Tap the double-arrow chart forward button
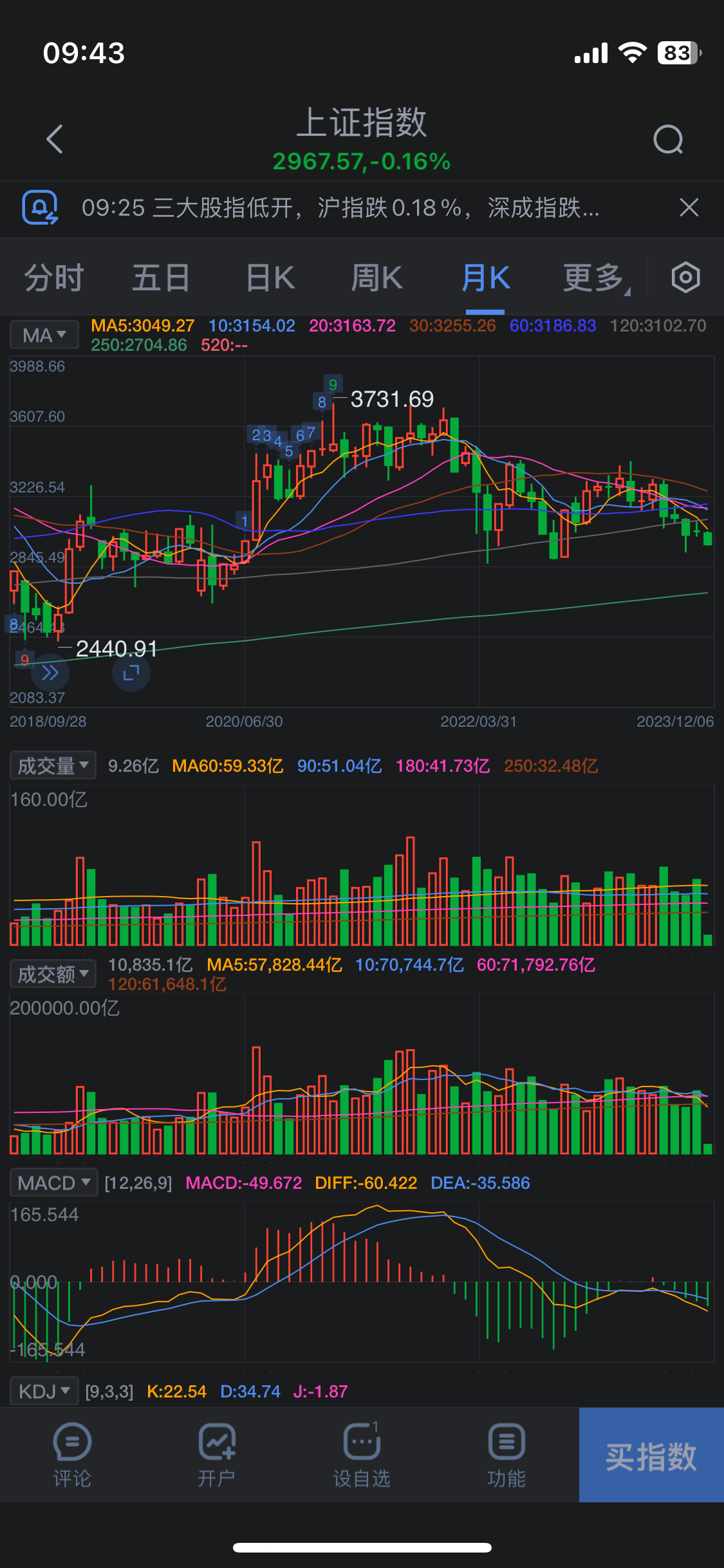724x1568 pixels. click(x=50, y=673)
